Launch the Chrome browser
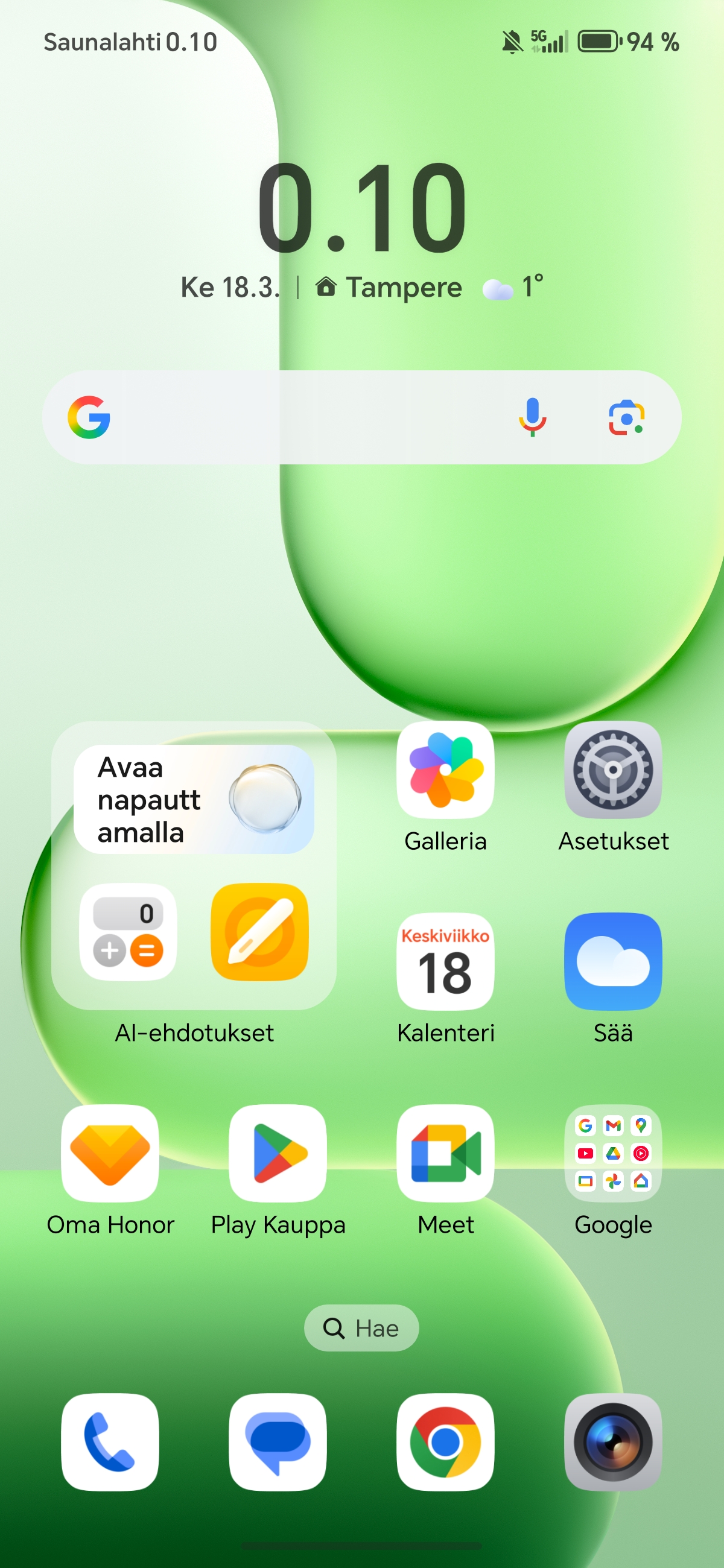724x1568 pixels. 445,1442
